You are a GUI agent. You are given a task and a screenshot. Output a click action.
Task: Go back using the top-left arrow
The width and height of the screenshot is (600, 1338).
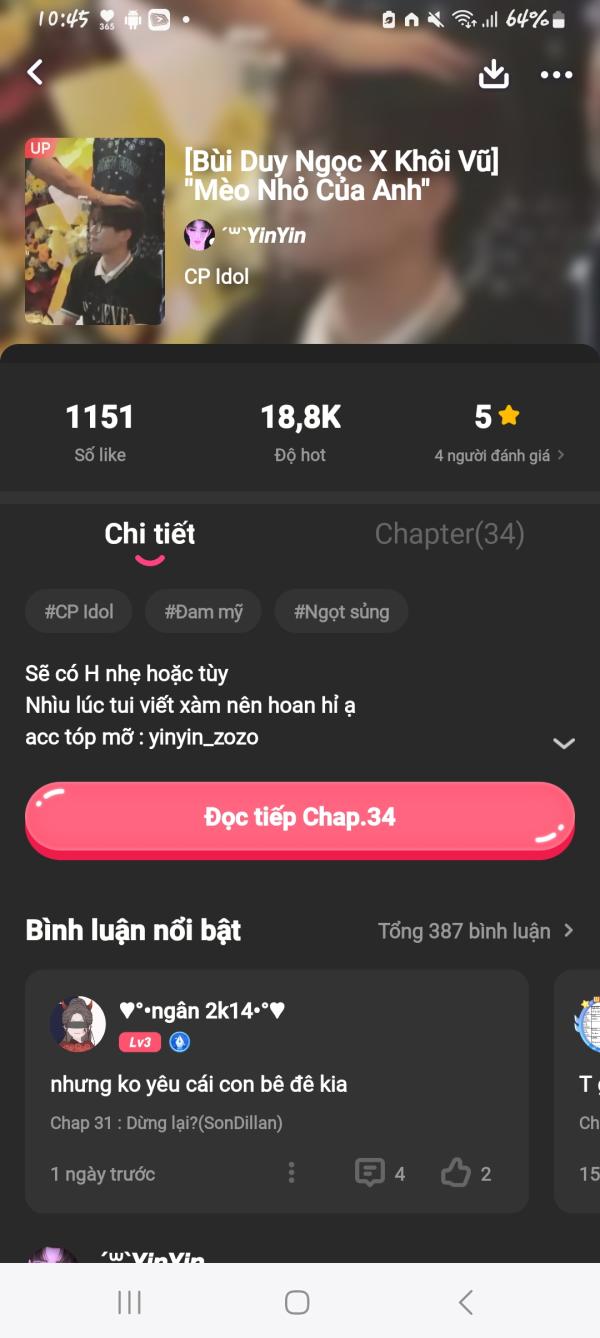(36, 72)
